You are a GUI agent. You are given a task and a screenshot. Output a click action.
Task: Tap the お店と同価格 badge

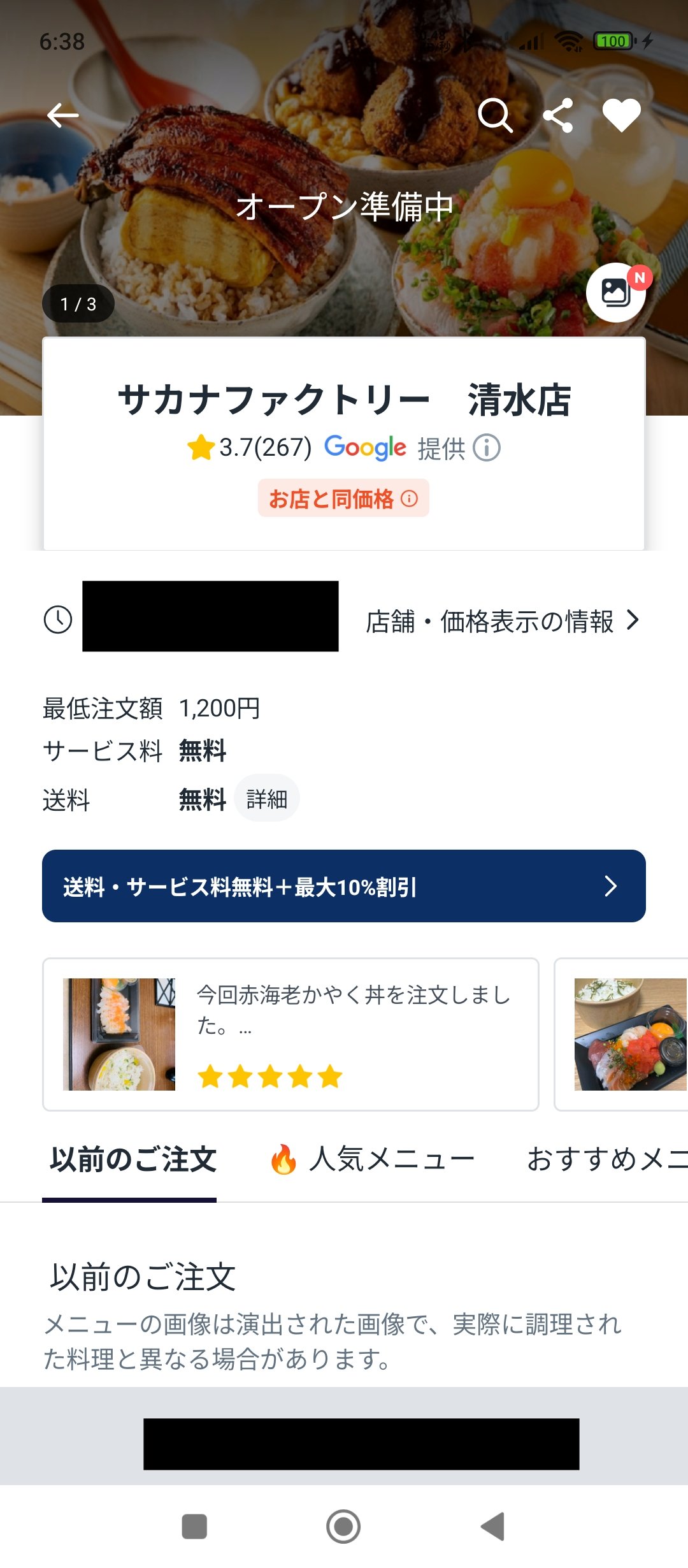(343, 498)
